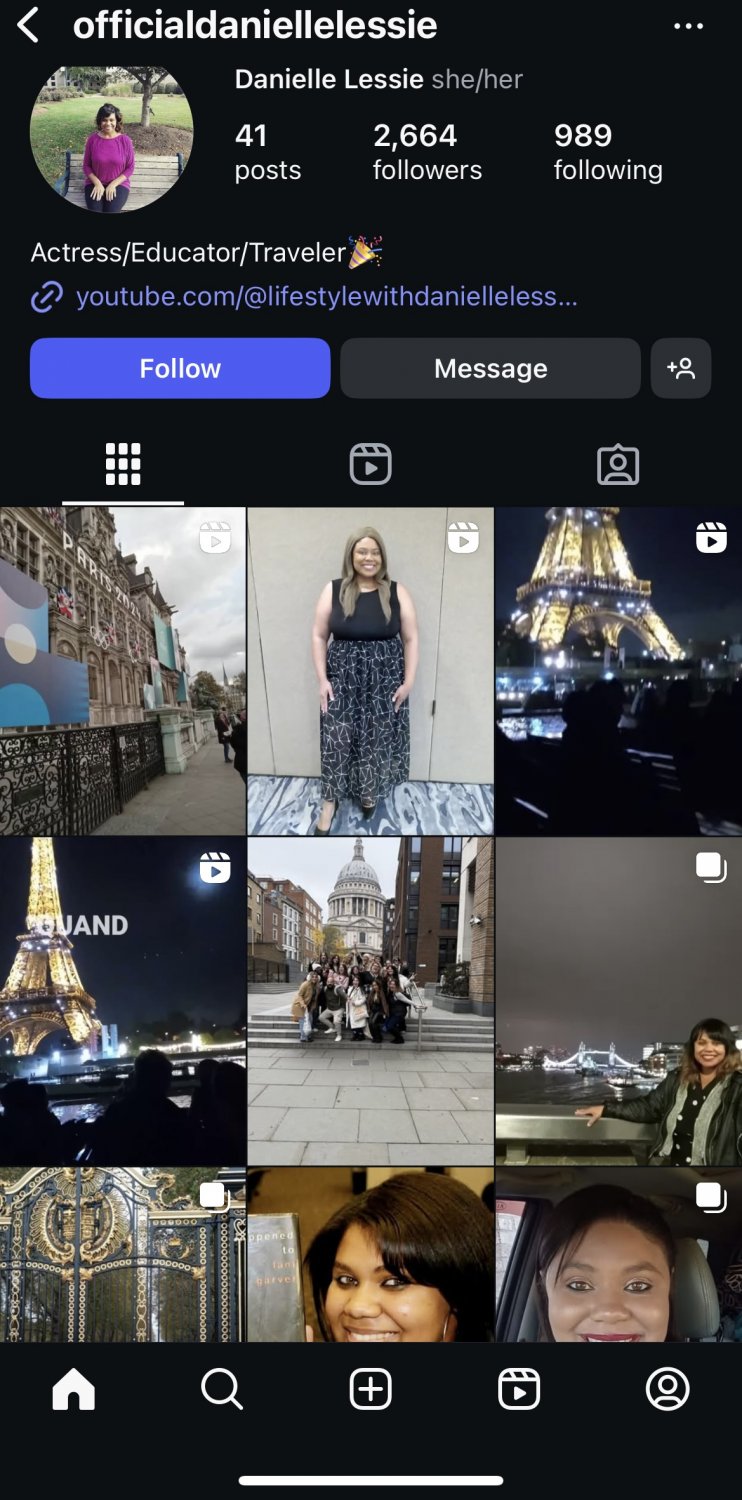742x1500 pixels.
Task: Open the YouTube link in bio
Action: pyautogui.click(x=326, y=297)
